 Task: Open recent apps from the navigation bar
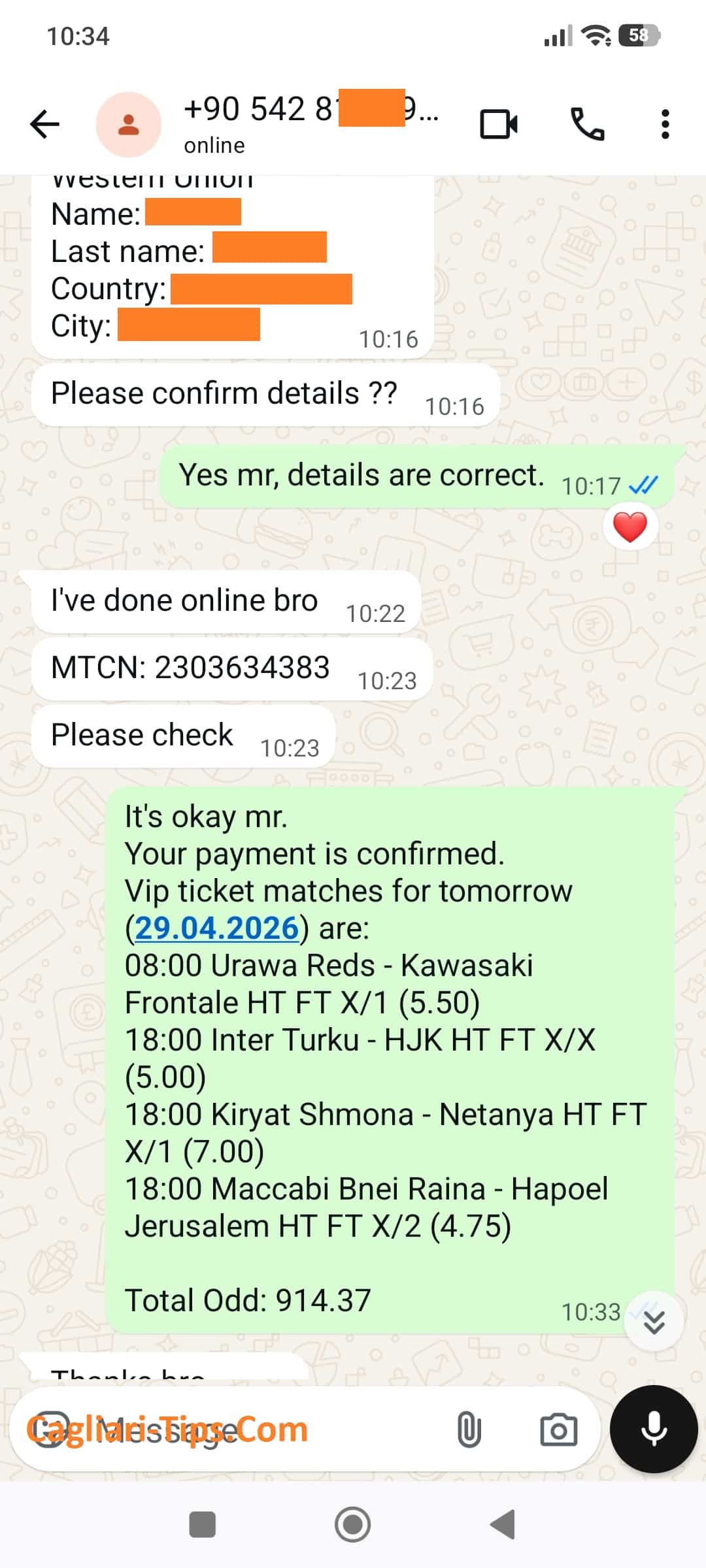[x=202, y=1525]
